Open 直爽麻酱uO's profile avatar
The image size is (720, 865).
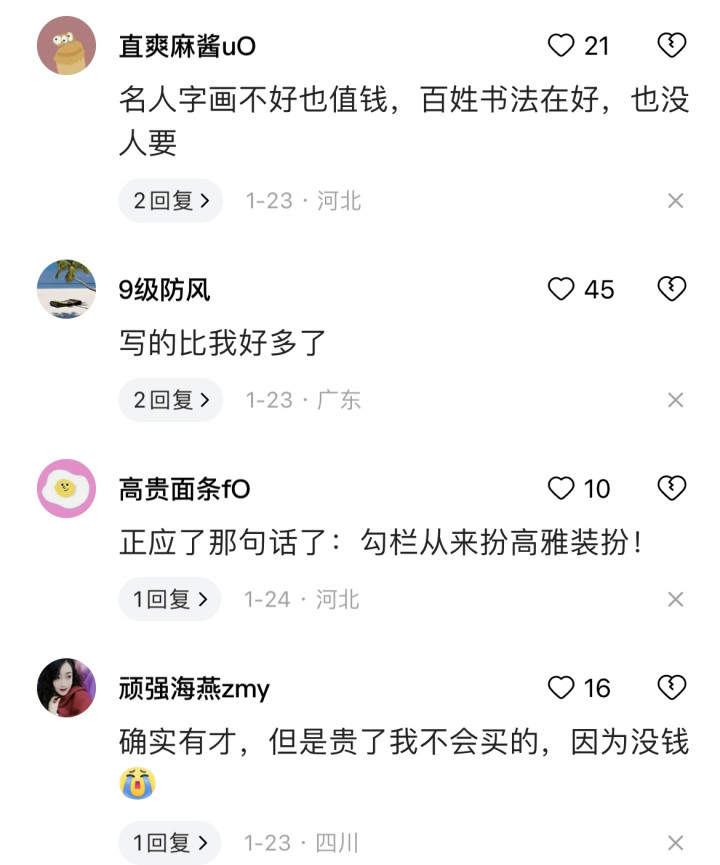66,46
